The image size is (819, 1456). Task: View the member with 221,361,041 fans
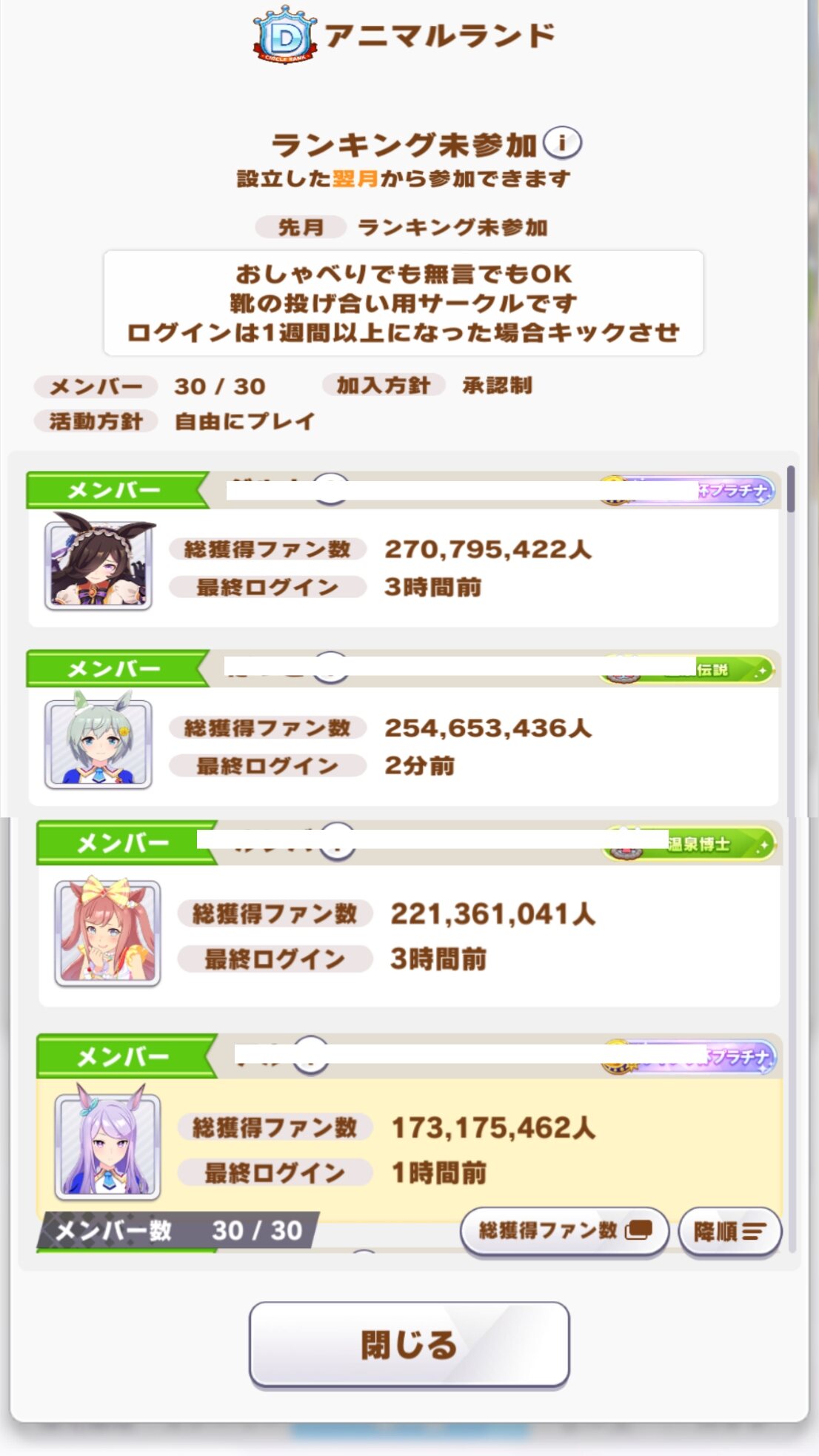(x=409, y=913)
